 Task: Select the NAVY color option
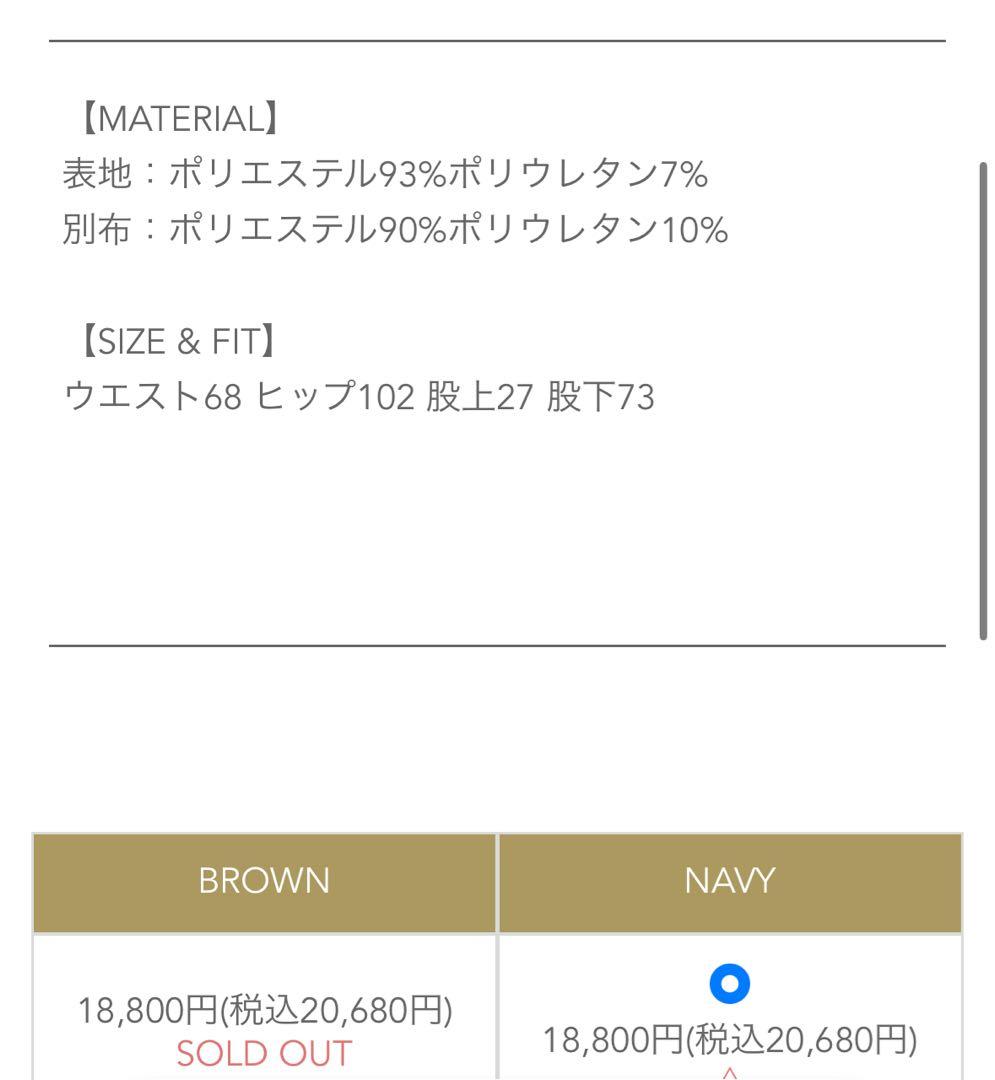[729, 984]
